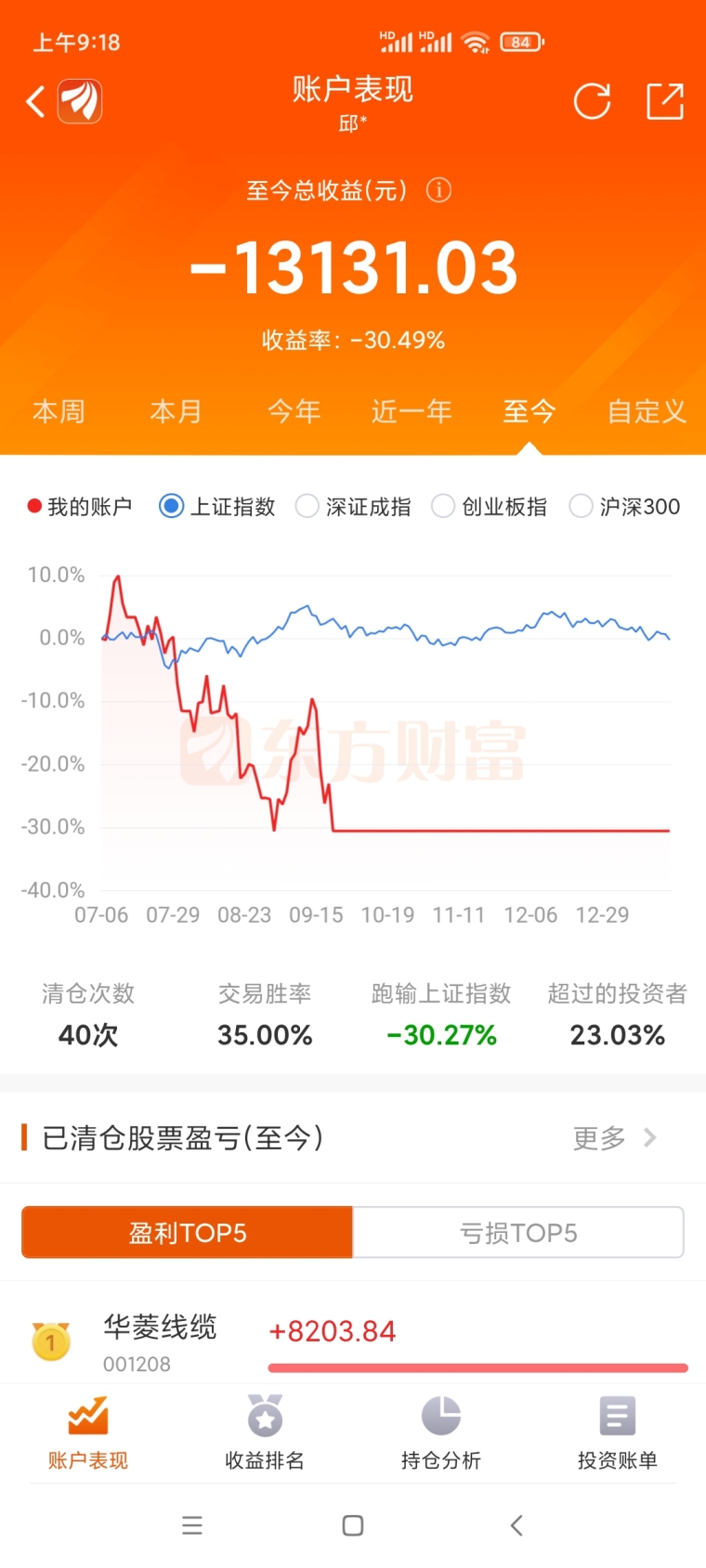Choose 沪深300 as the benchmark
Image resolution: width=706 pixels, height=1568 pixels.
[x=625, y=507]
